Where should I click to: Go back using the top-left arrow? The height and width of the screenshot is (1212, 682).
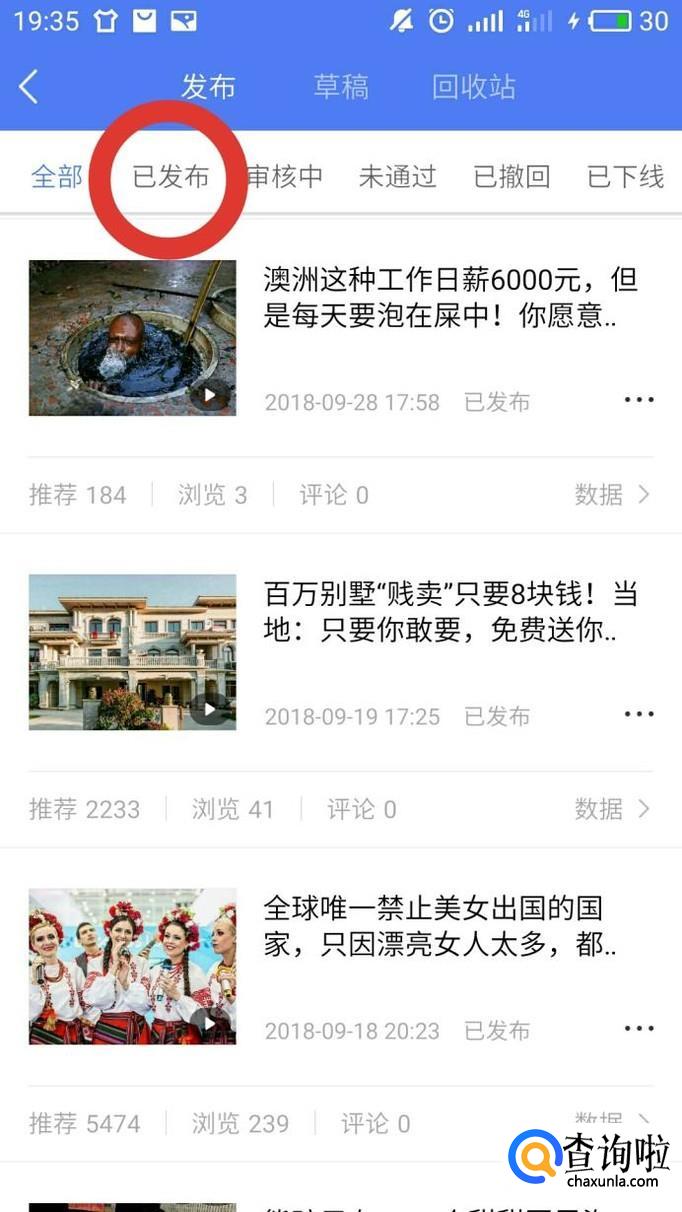click(29, 87)
